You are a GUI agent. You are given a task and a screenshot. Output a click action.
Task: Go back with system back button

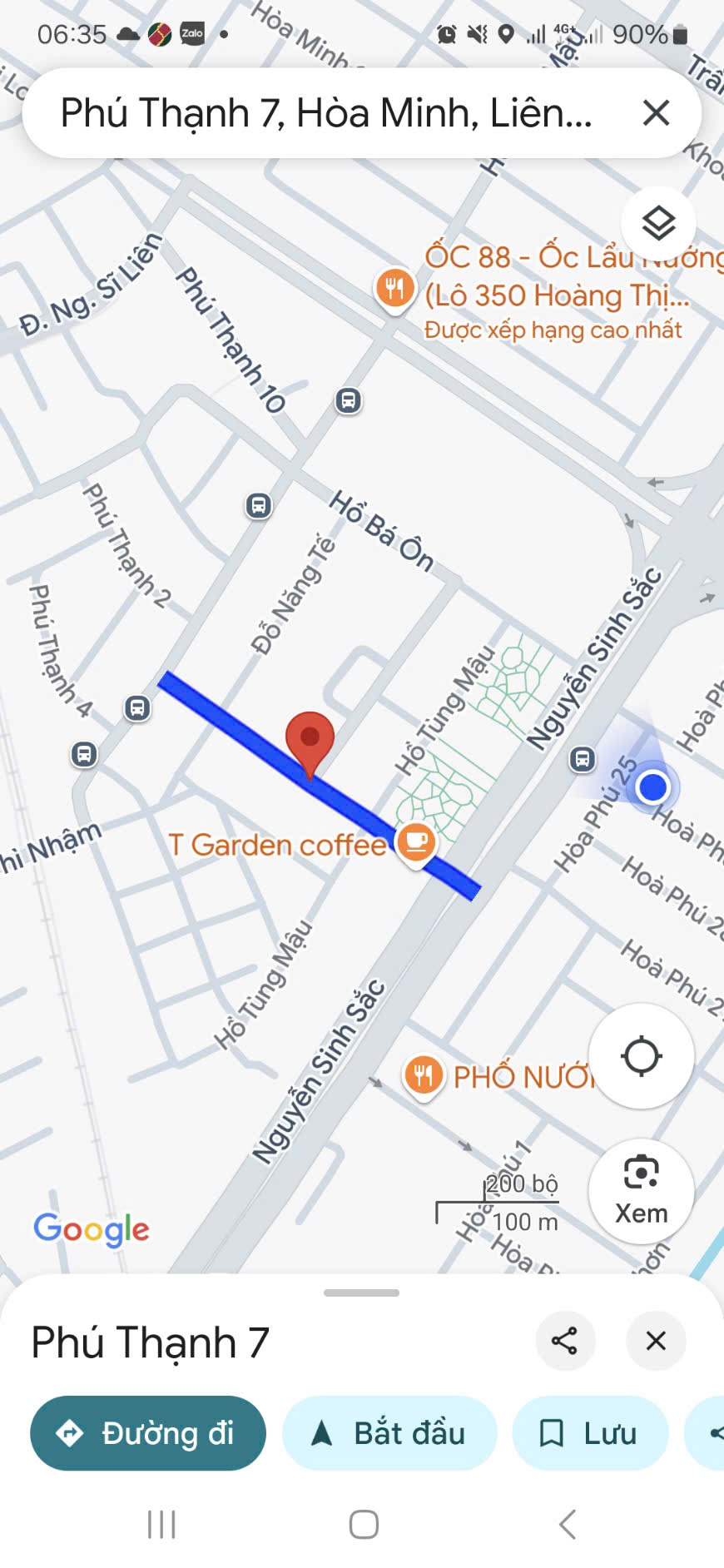click(568, 1525)
